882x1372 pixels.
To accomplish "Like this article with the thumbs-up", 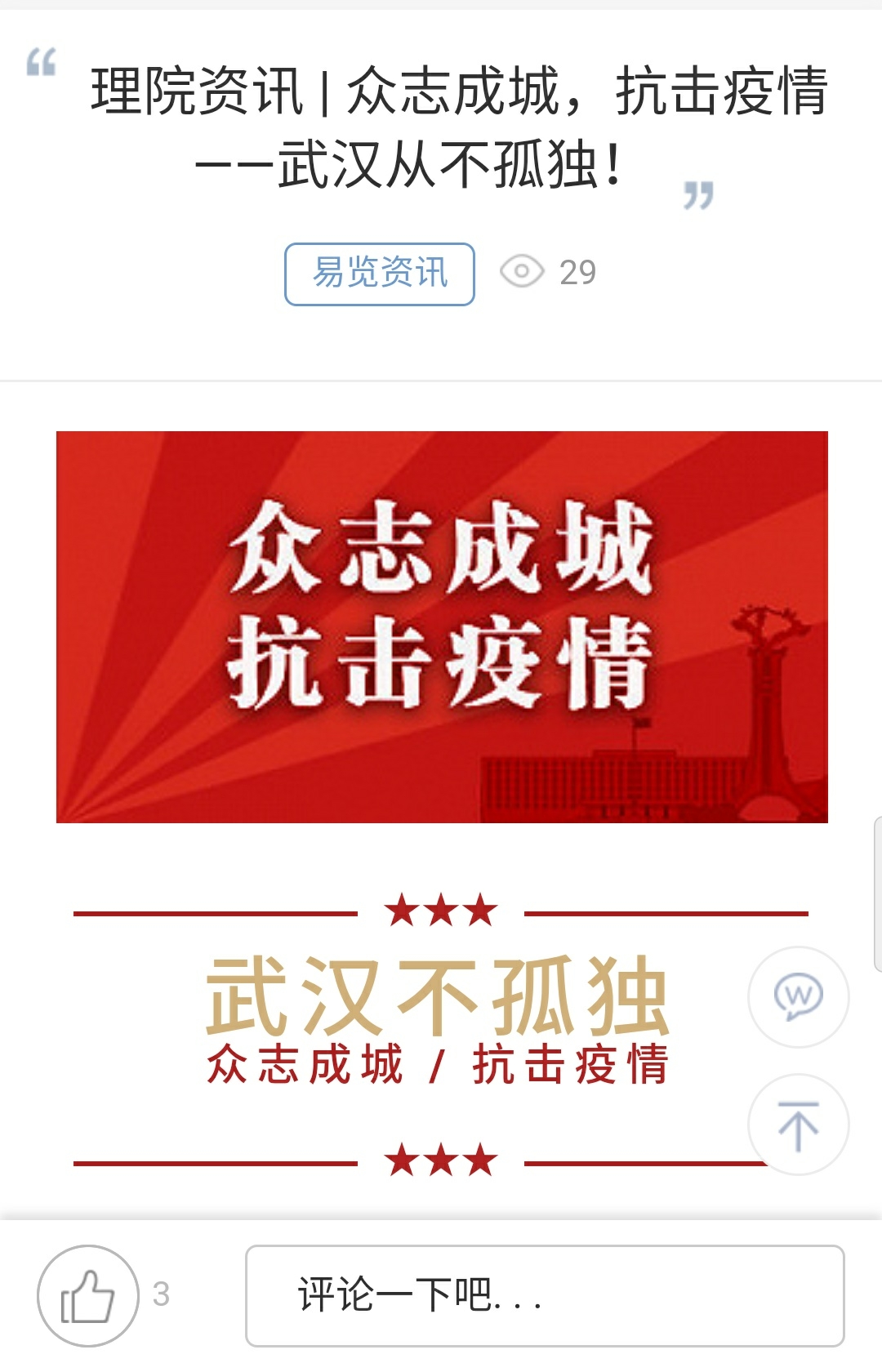I will coord(87,1295).
